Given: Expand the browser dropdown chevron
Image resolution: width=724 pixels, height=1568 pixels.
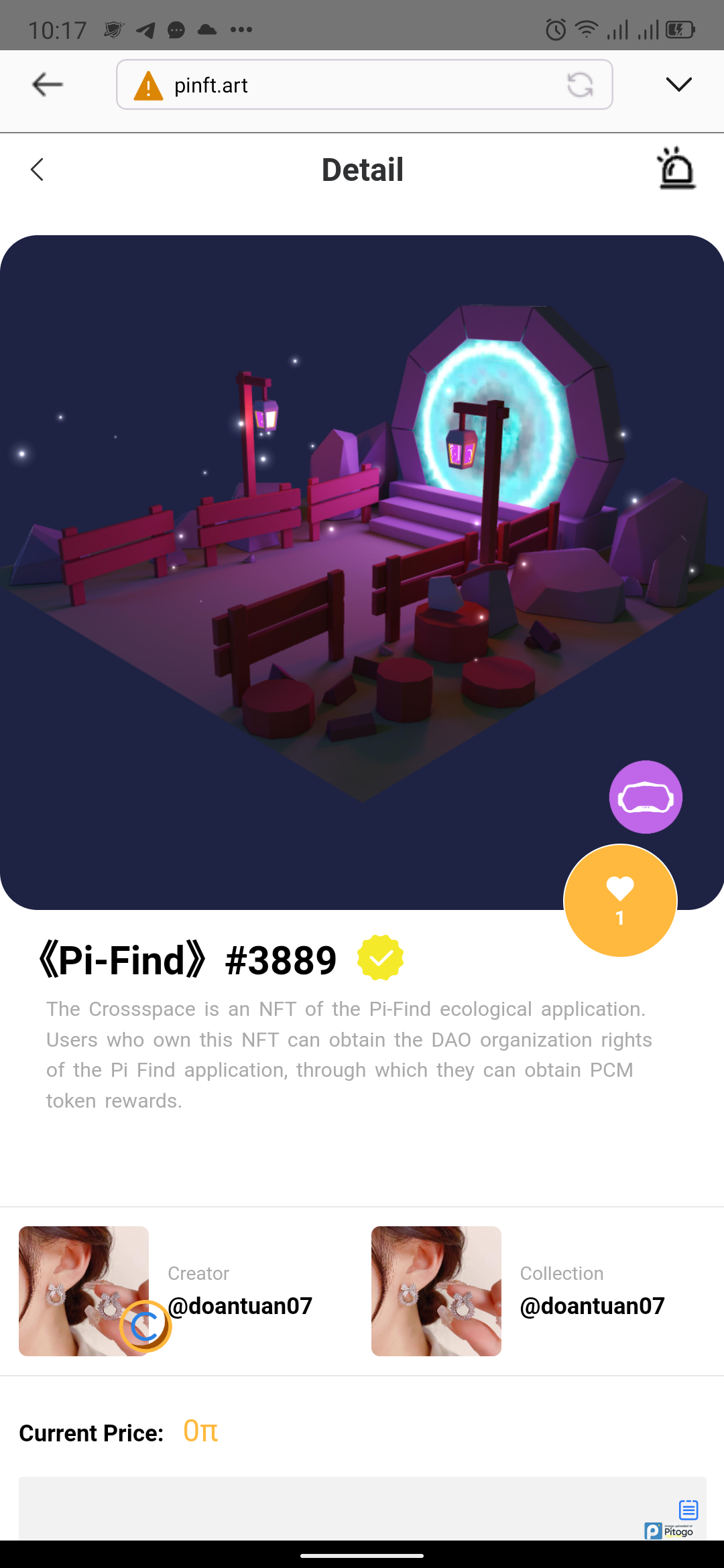Looking at the screenshot, I should (x=678, y=84).
